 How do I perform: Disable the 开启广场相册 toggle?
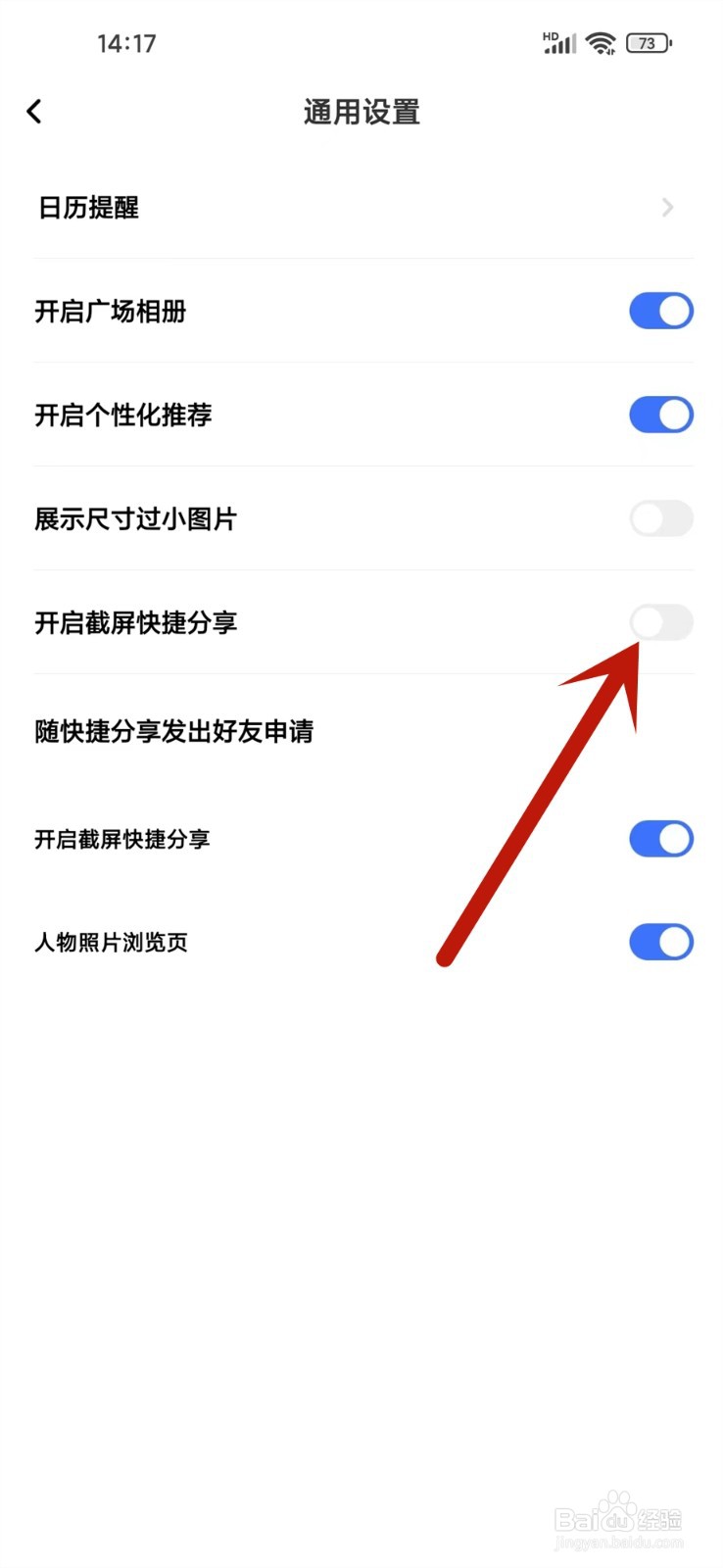(x=661, y=311)
